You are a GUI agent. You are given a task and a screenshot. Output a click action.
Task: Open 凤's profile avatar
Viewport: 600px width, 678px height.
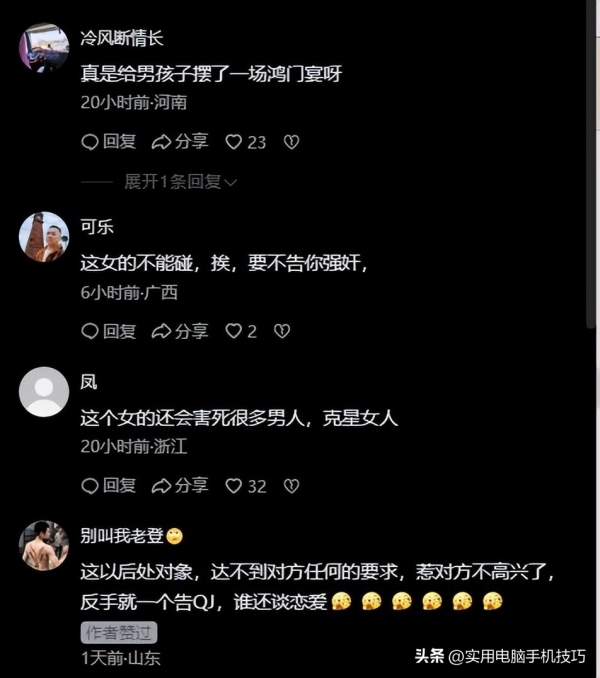[x=44, y=392]
